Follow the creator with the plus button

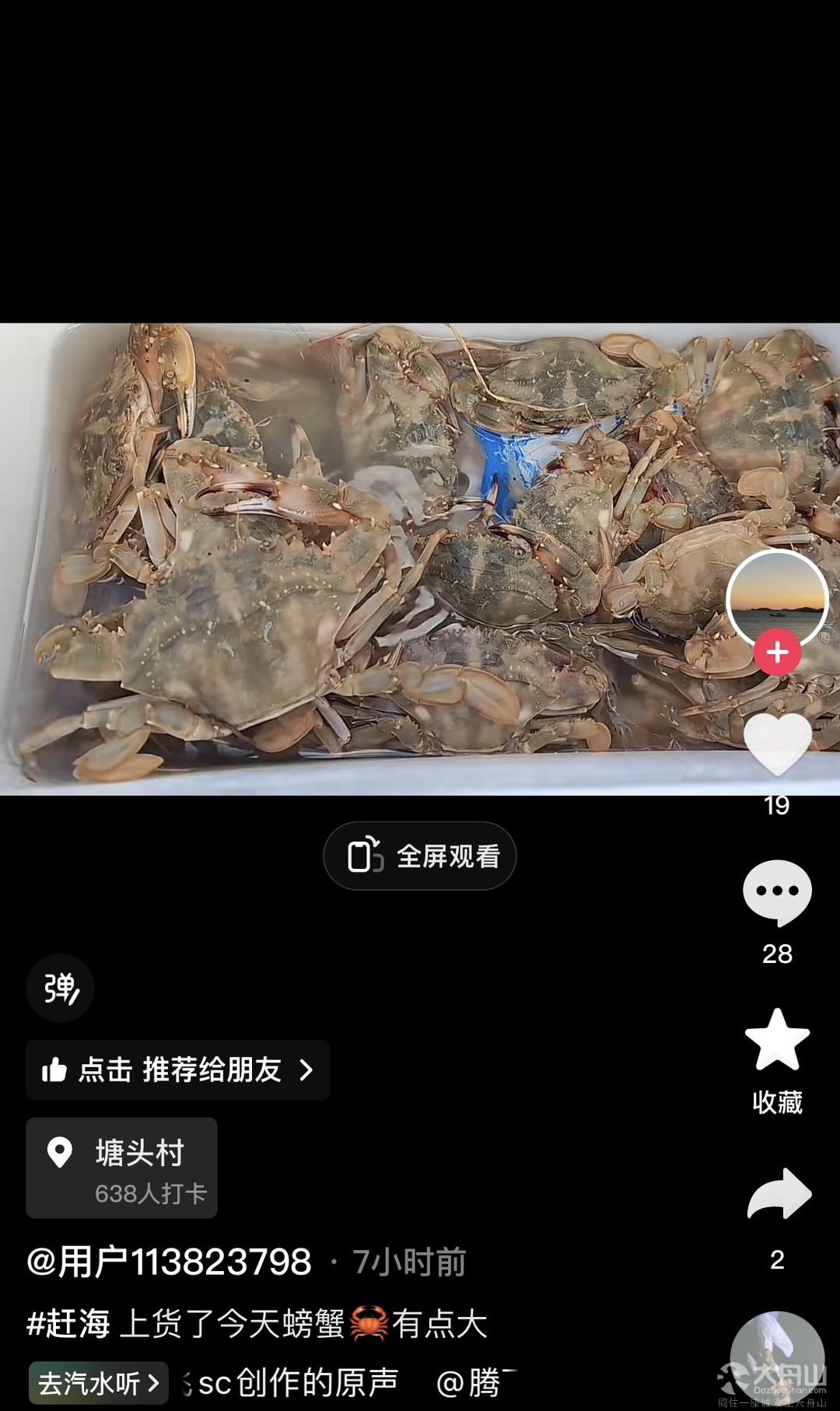777,653
